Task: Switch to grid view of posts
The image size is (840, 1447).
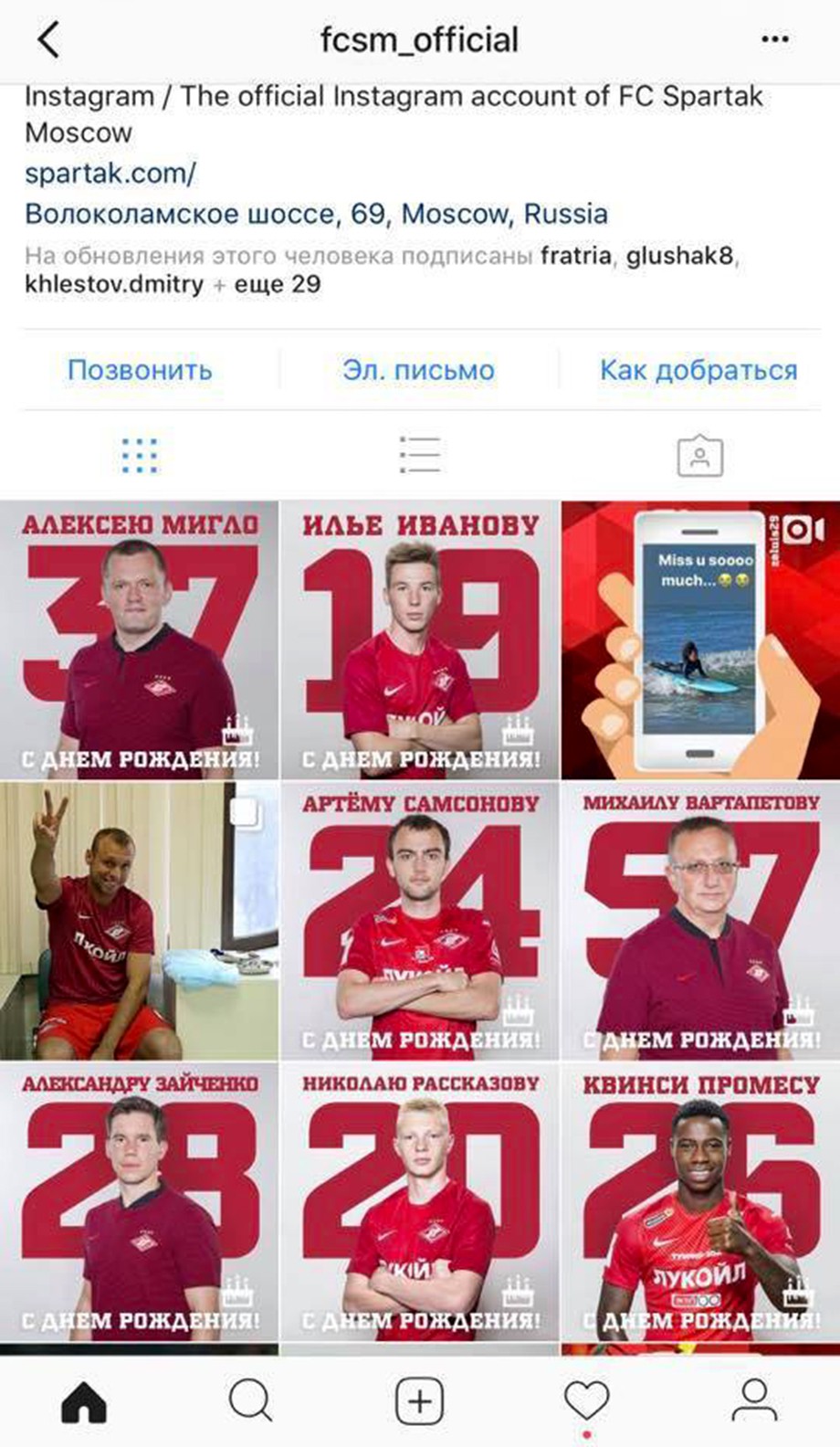Action: tap(140, 455)
